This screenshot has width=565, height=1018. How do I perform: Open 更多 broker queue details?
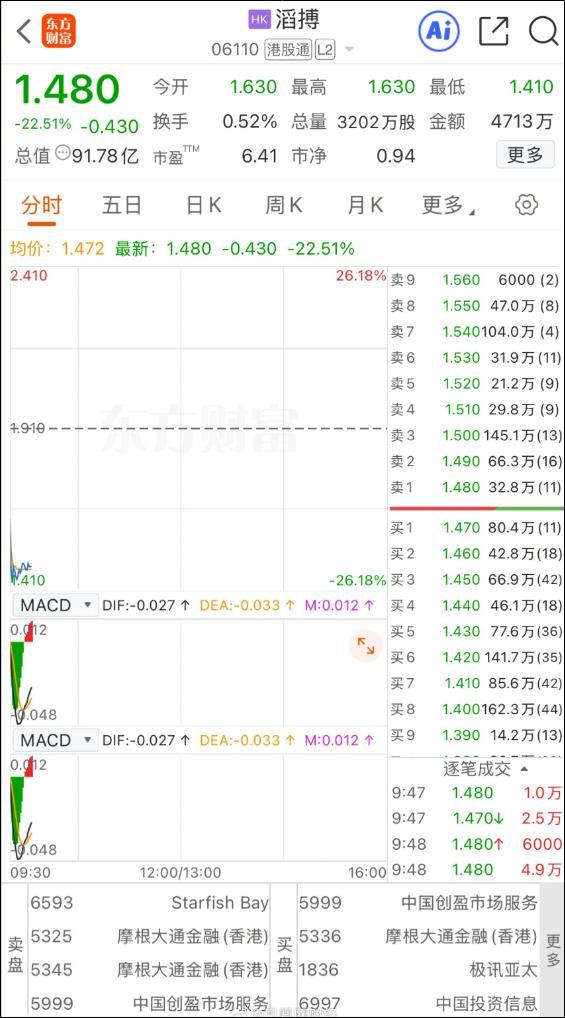point(553,950)
